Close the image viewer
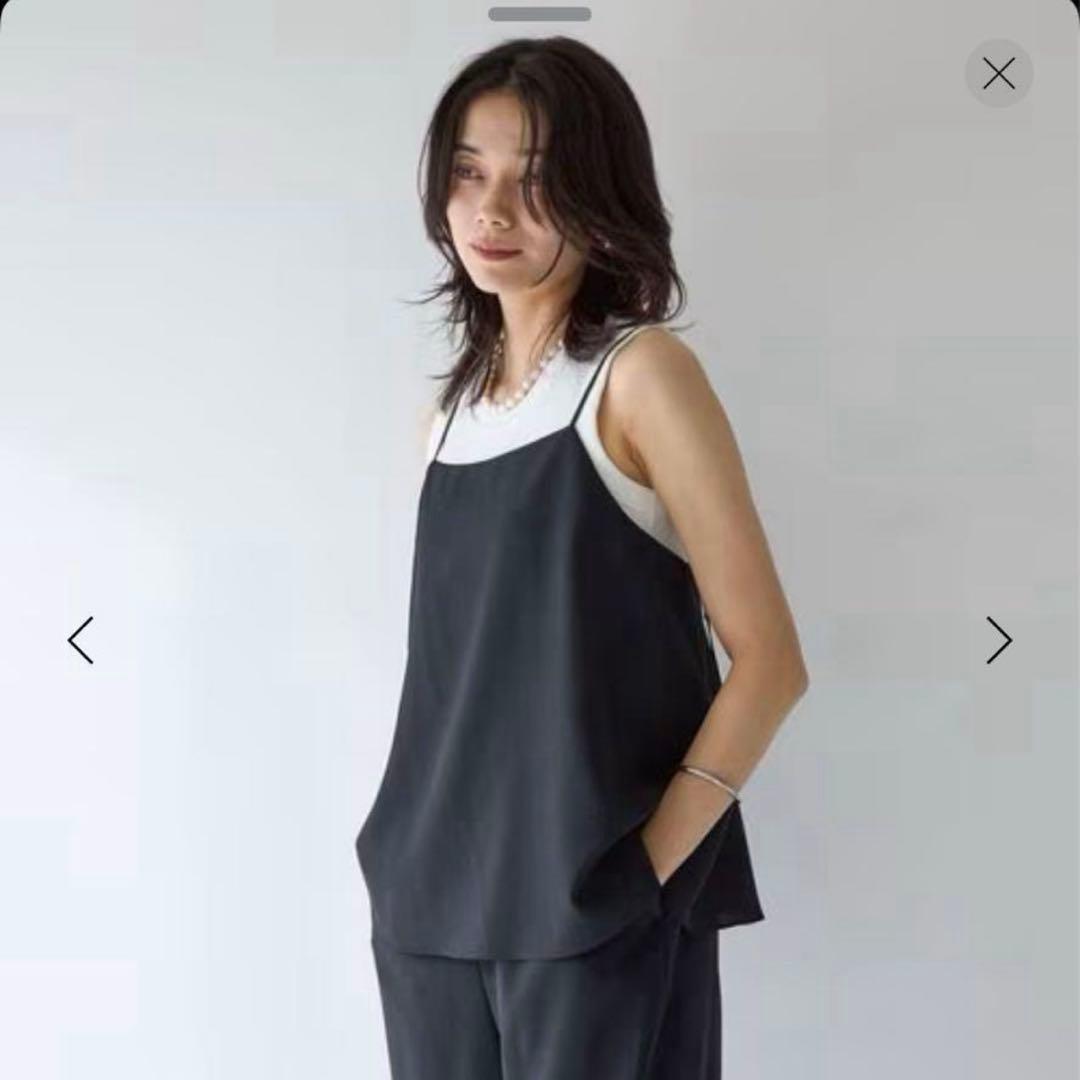The width and height of the screenshot is (1080, 1080). tap(998, 73)
